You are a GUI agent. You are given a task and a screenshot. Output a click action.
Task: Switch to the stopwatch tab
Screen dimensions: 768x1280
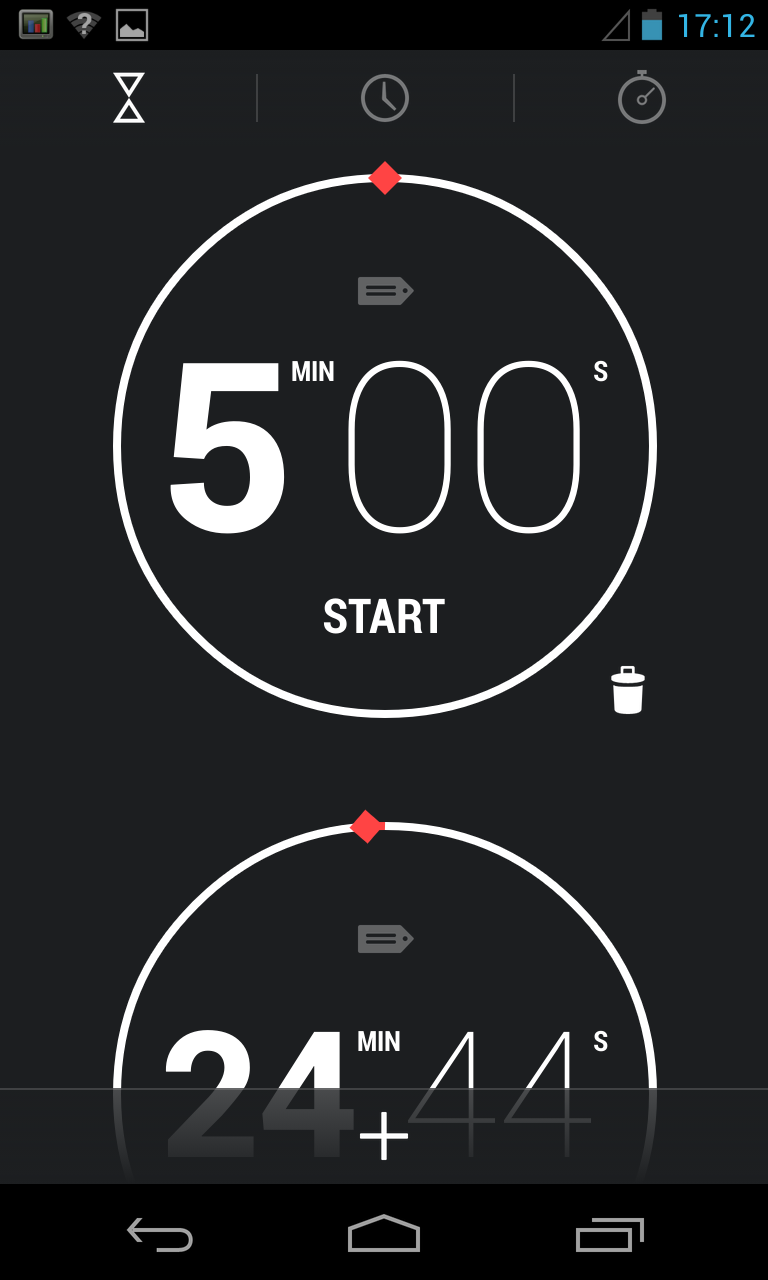point(641,98)
